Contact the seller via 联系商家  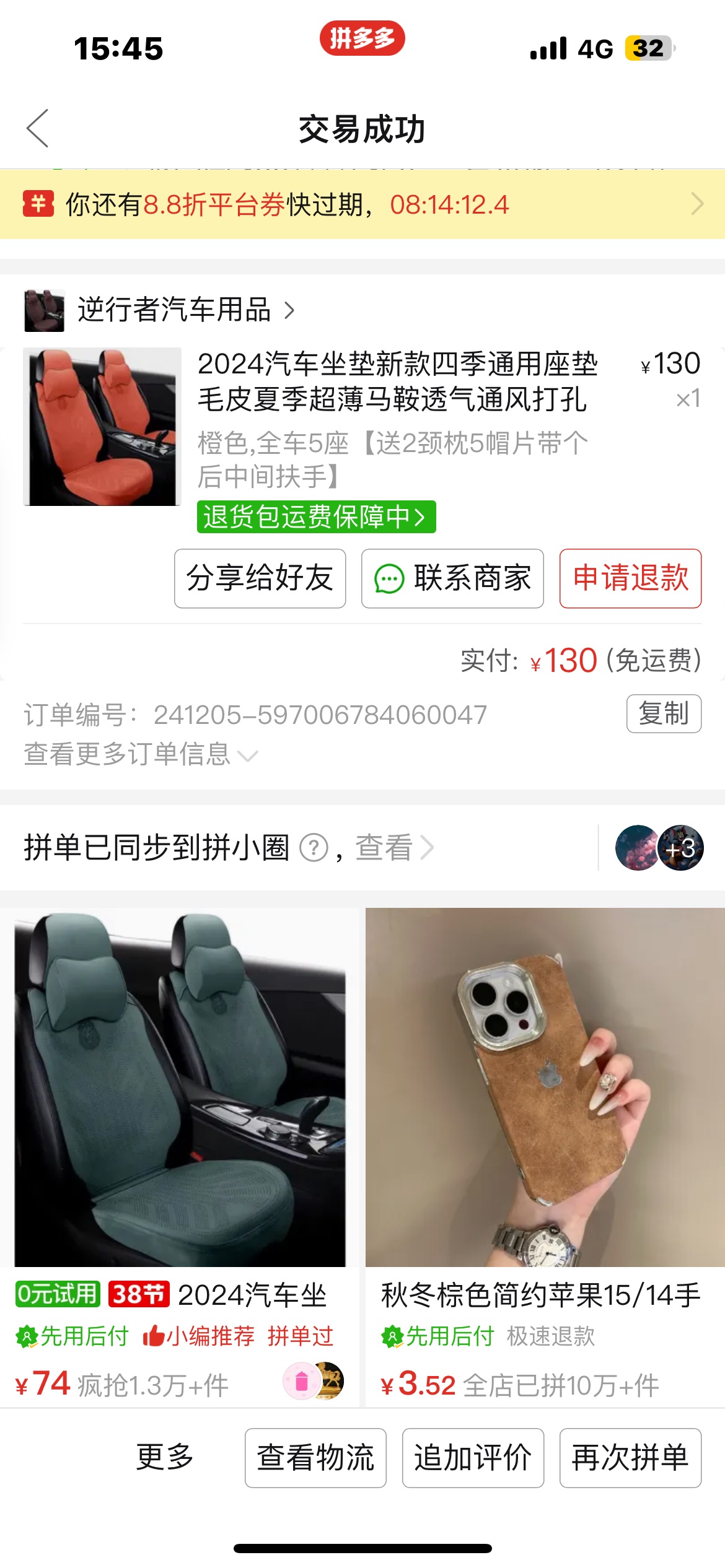[x=452, y=578]
